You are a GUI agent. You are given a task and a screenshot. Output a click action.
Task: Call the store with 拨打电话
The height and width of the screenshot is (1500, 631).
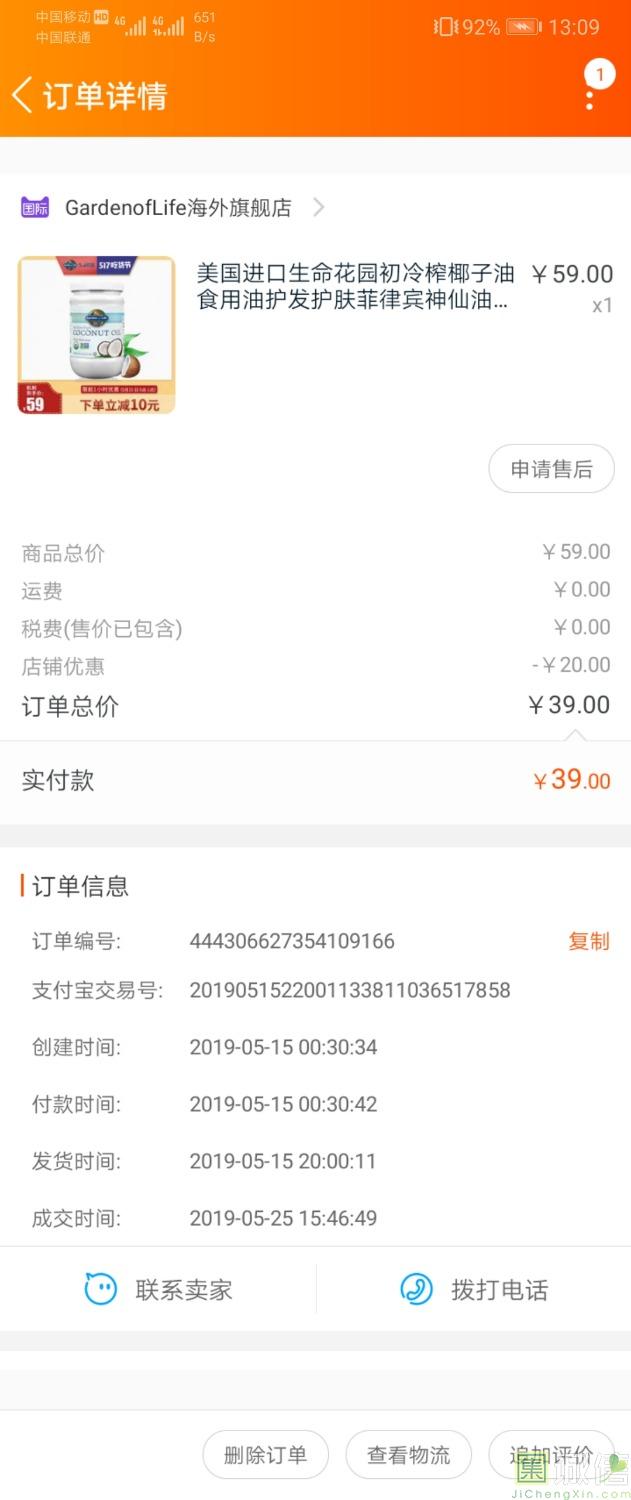[x=474, y=1289]
